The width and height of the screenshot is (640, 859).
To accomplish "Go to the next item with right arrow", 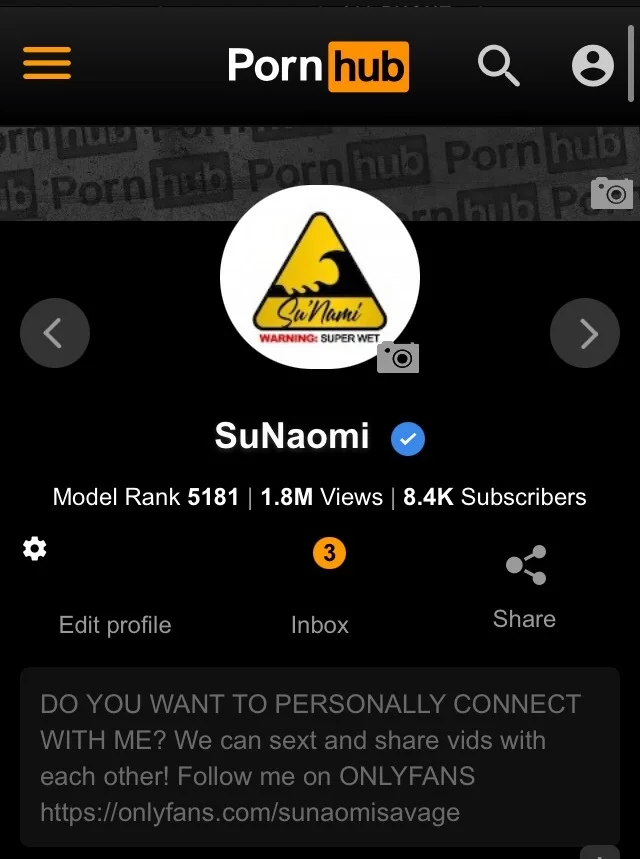I will [585, 333].
